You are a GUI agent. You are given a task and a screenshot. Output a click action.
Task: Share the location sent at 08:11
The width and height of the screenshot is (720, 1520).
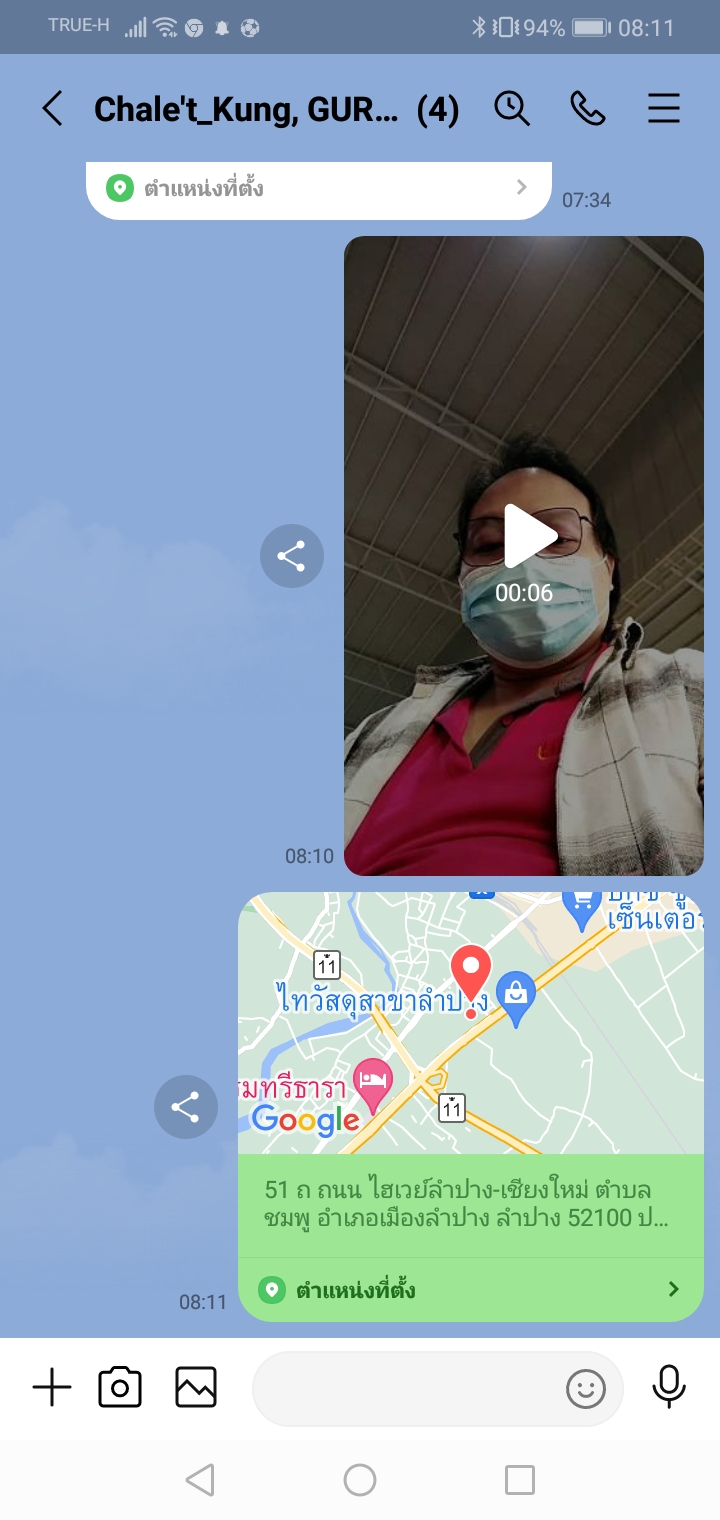(x=186, y=1107)
